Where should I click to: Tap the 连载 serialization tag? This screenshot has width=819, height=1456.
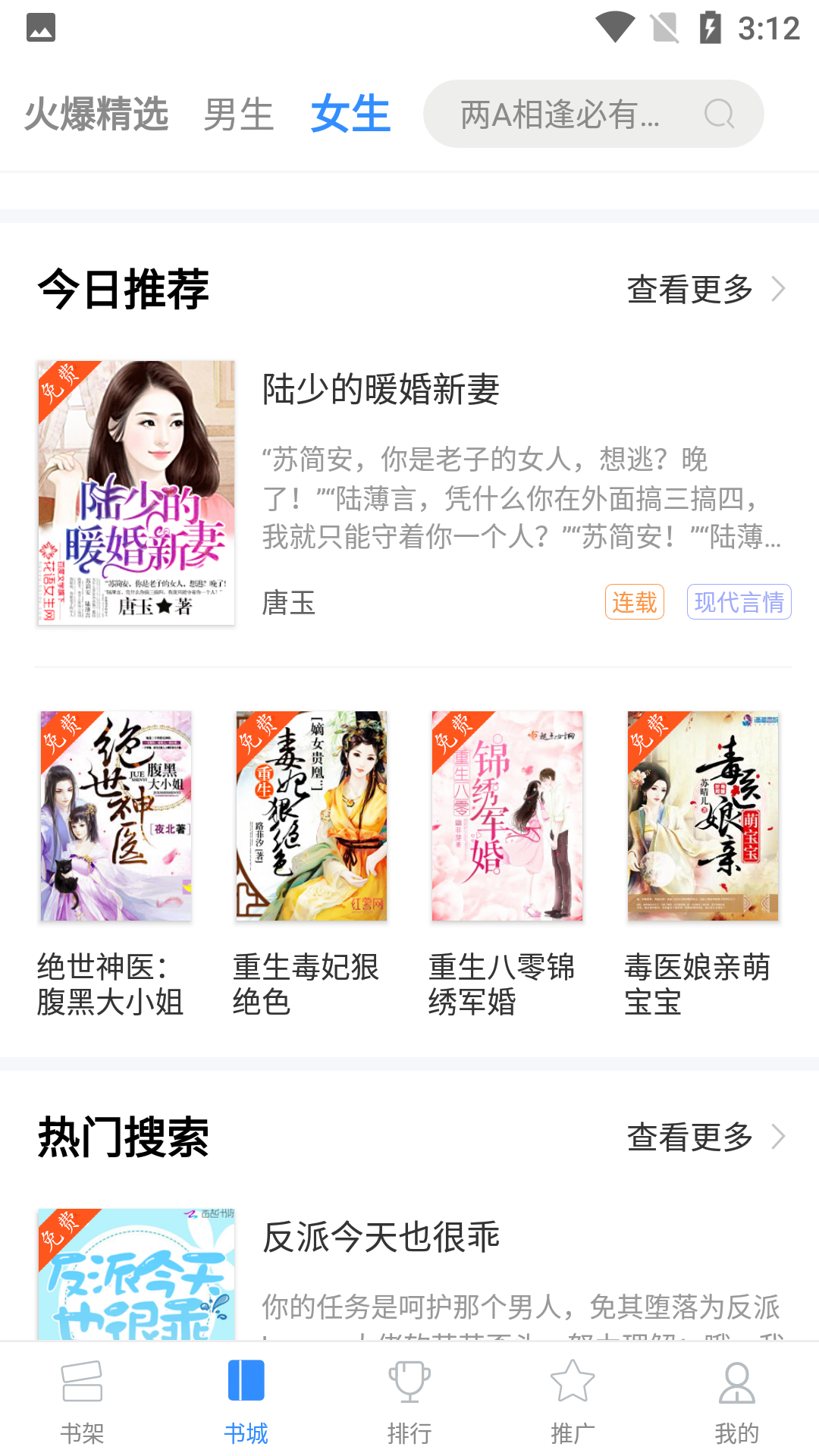(x=634, y=601)
